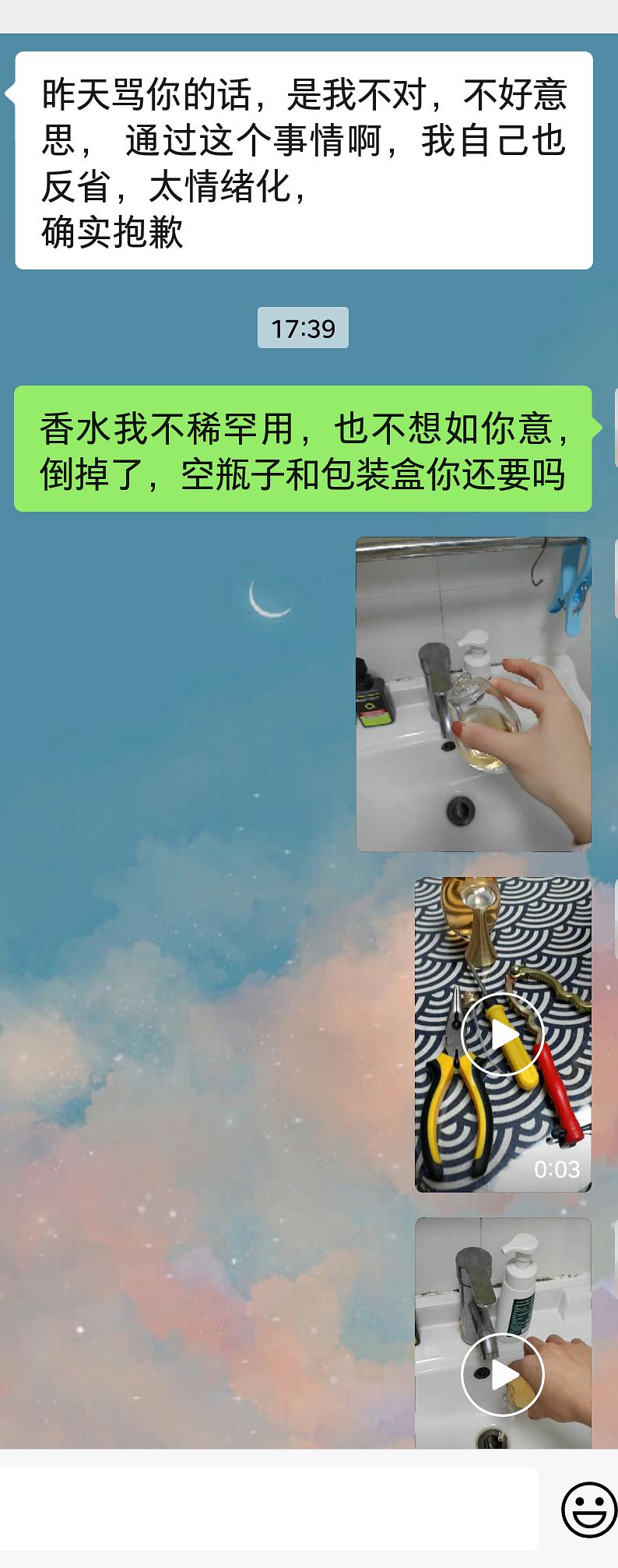Play the video of pouring perfume into sink

tap(502, 1374)
